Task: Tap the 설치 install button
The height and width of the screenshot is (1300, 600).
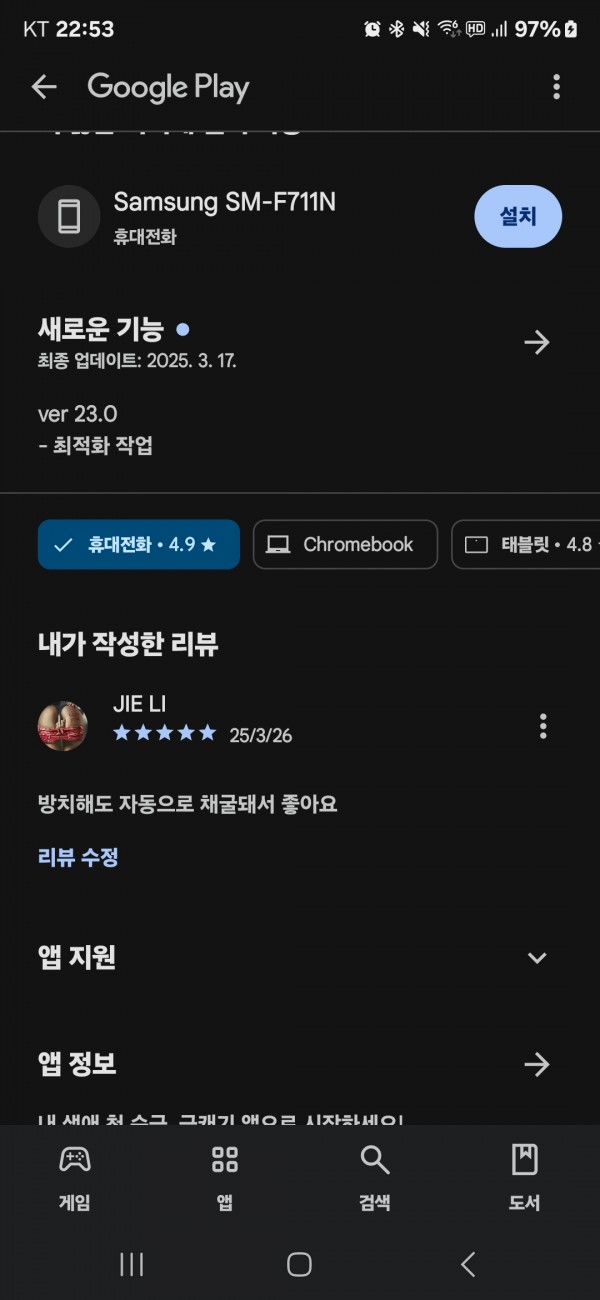Action: coord(518,216)
